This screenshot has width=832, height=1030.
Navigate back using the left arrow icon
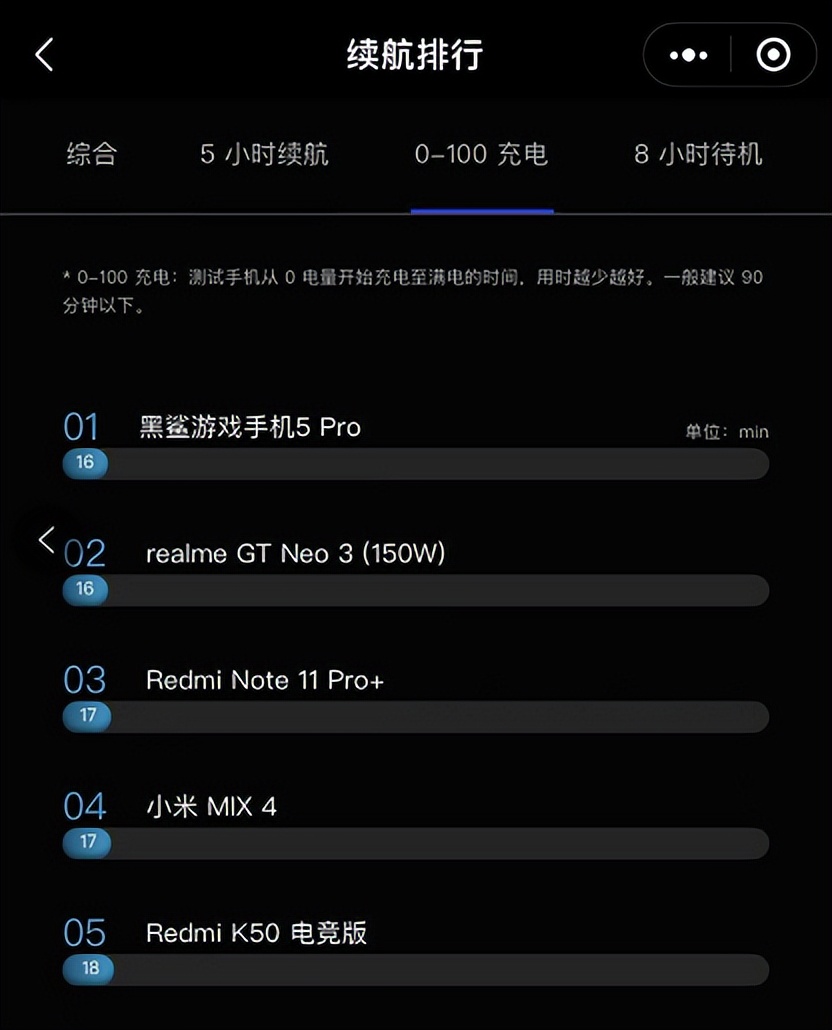tap(42, 55)
